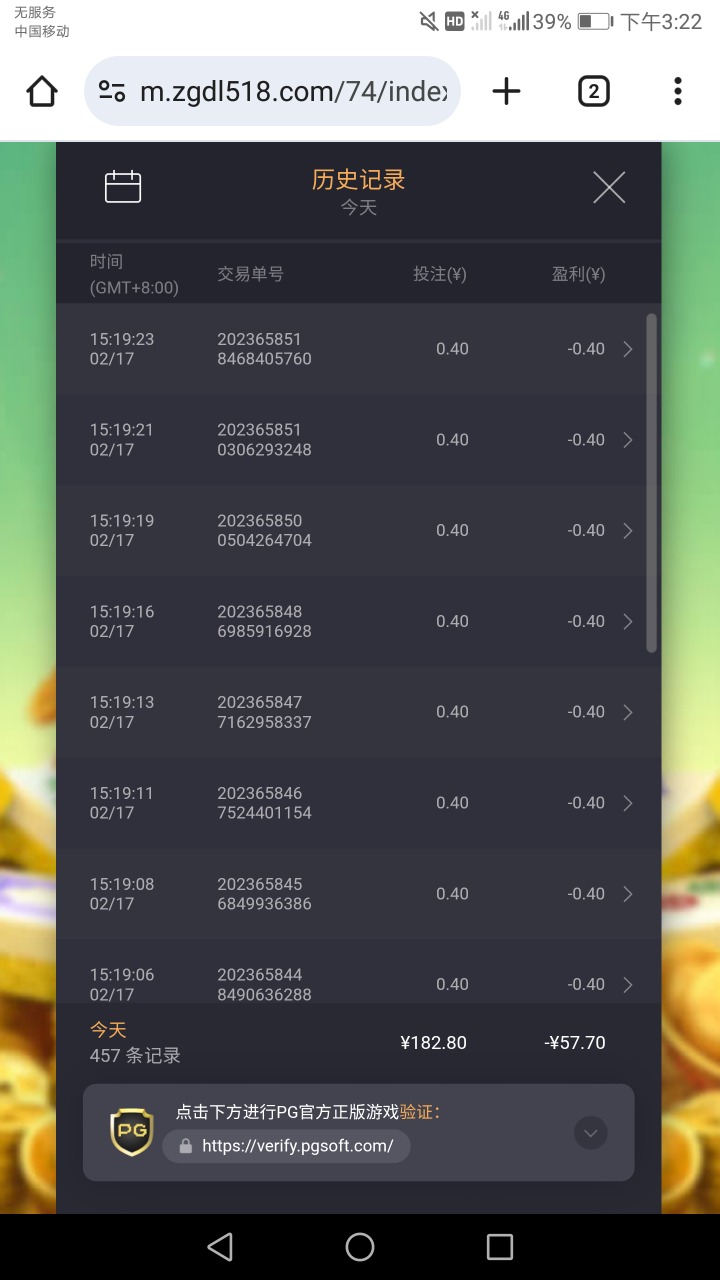
Task: Open details of the 15:19:13 record
Action: click(x=627, y=712)
